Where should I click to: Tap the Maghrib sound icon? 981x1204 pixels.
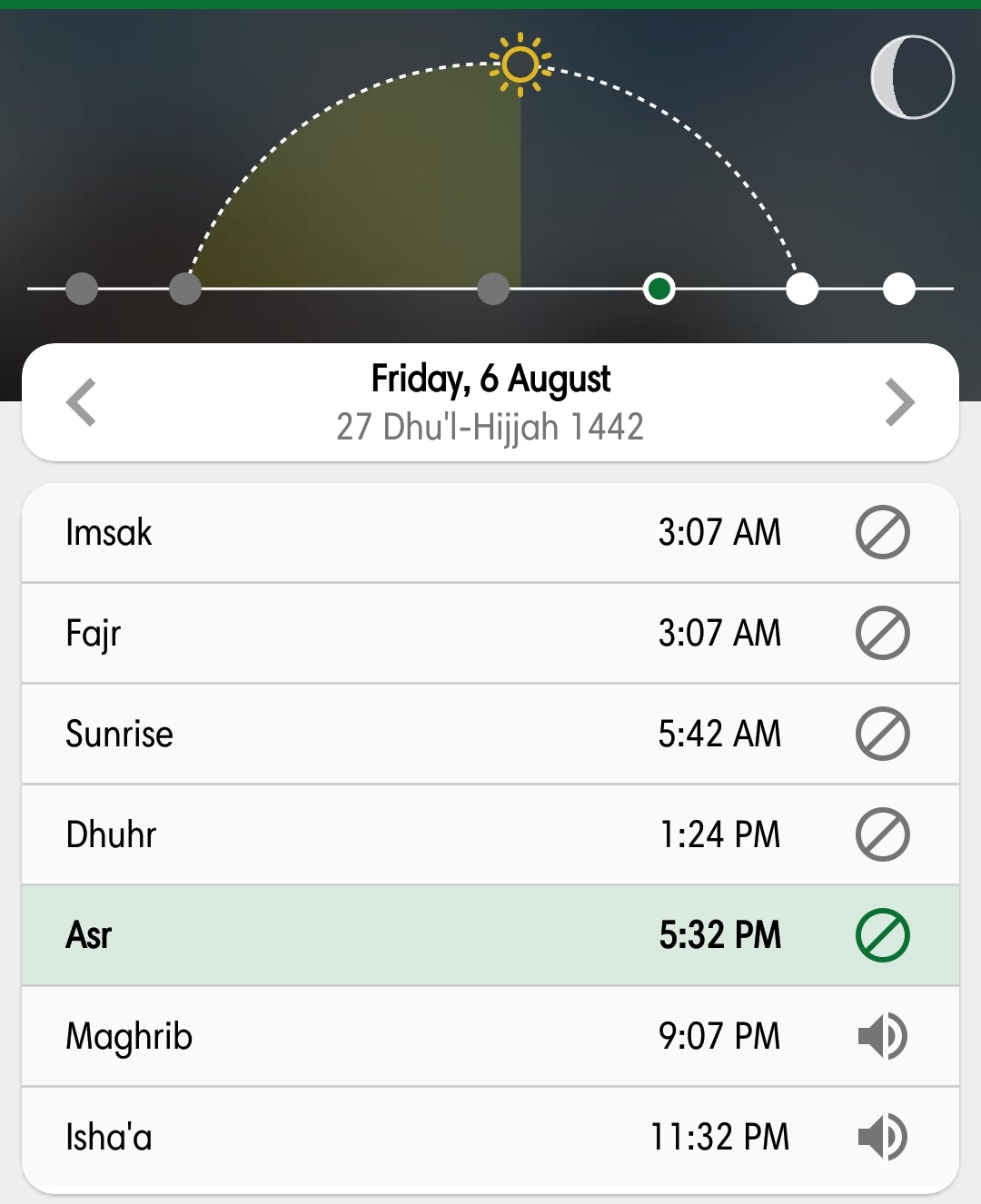(x=882, y=1036)
